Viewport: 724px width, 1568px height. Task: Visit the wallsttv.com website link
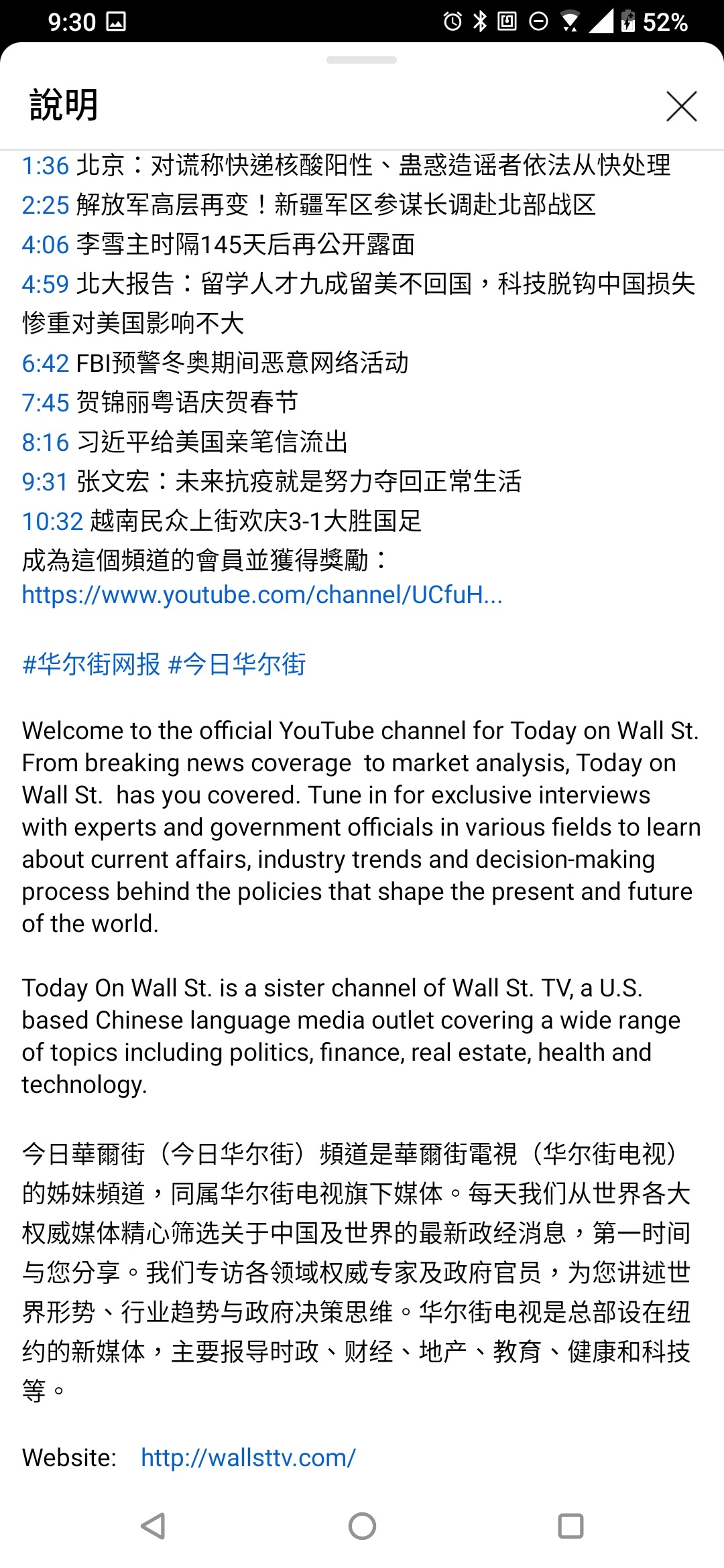pos(248,1457)
